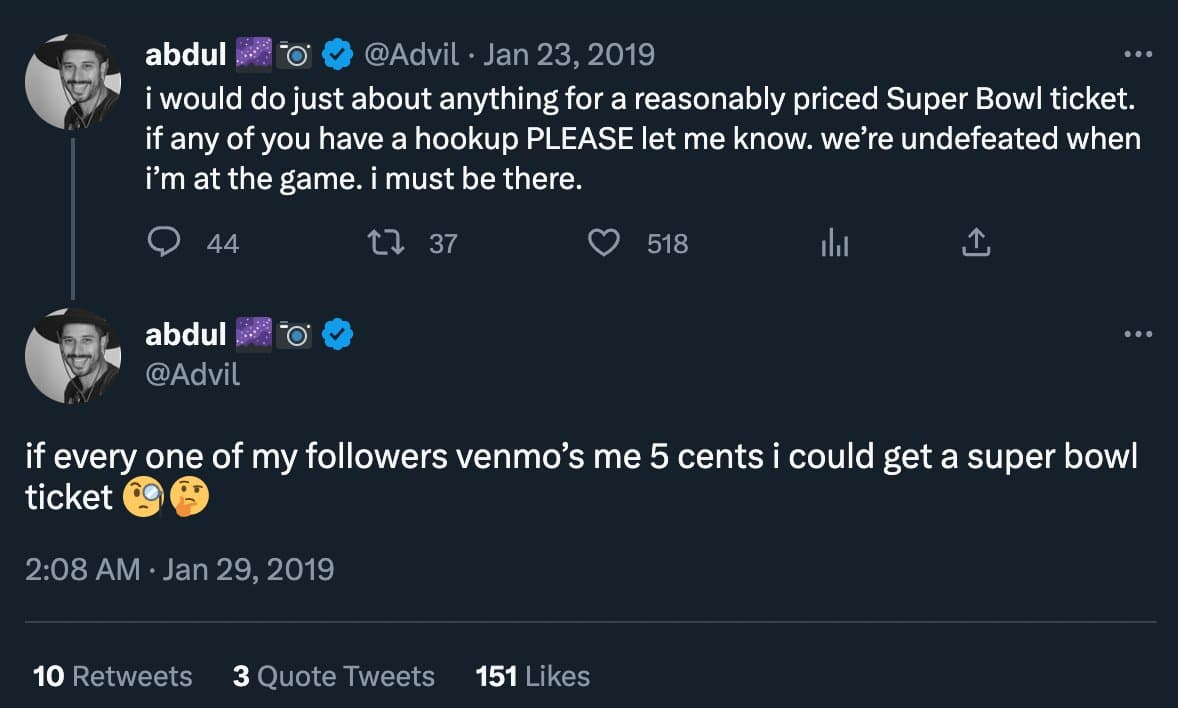
Task: Open abdul's avatar on the Jan 23 tweet
Action: 73,82
